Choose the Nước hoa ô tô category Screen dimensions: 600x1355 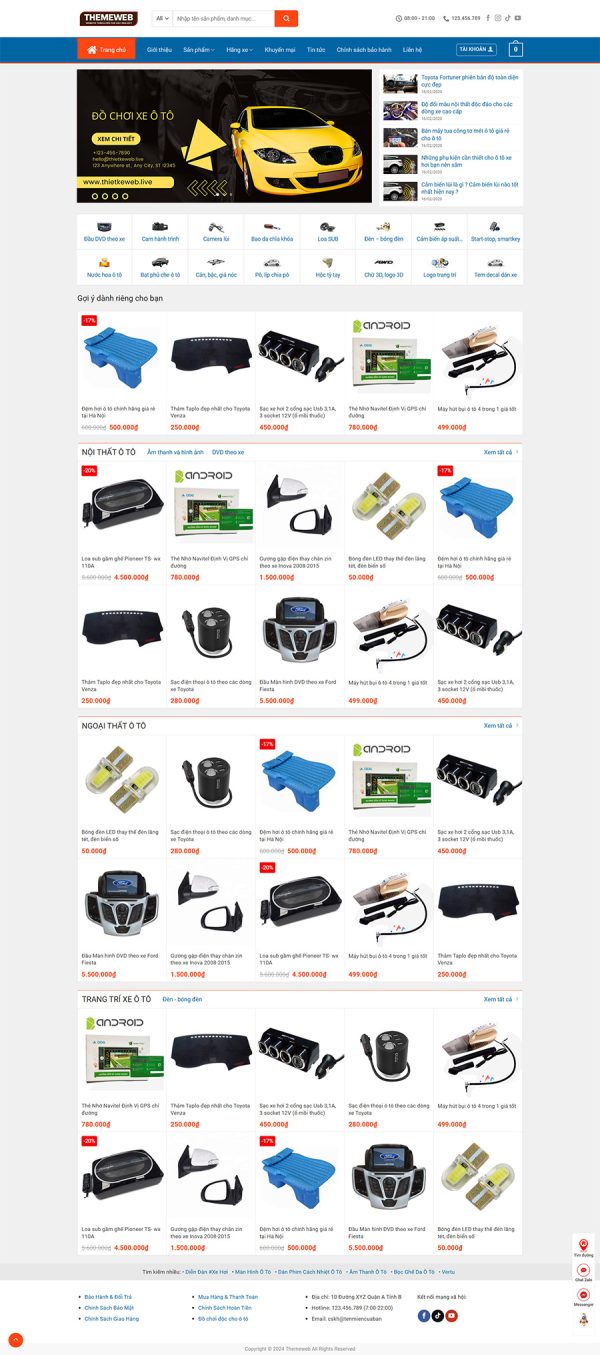[x=104, y=267]
